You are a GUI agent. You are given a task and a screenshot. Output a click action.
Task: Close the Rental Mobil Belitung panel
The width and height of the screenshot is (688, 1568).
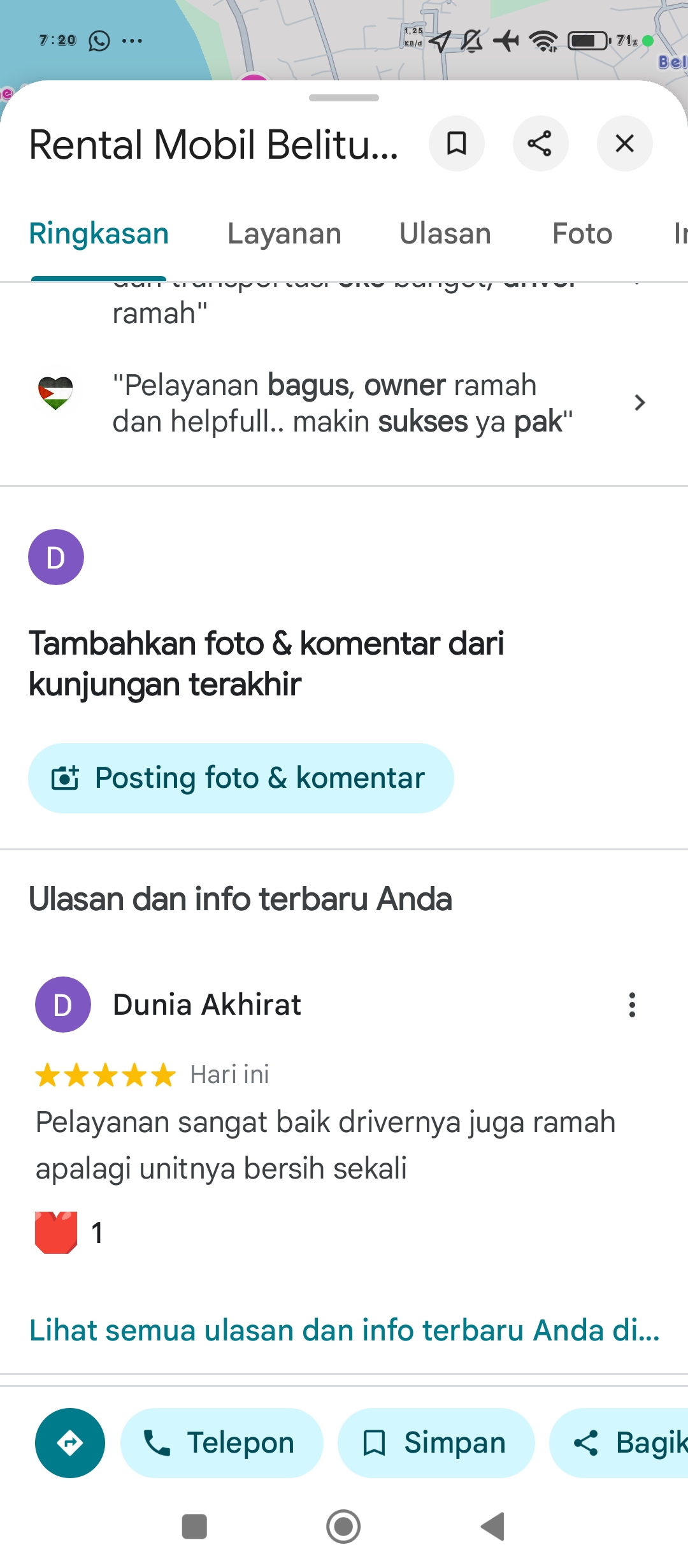pyautogui.click(x=624, y=143)
